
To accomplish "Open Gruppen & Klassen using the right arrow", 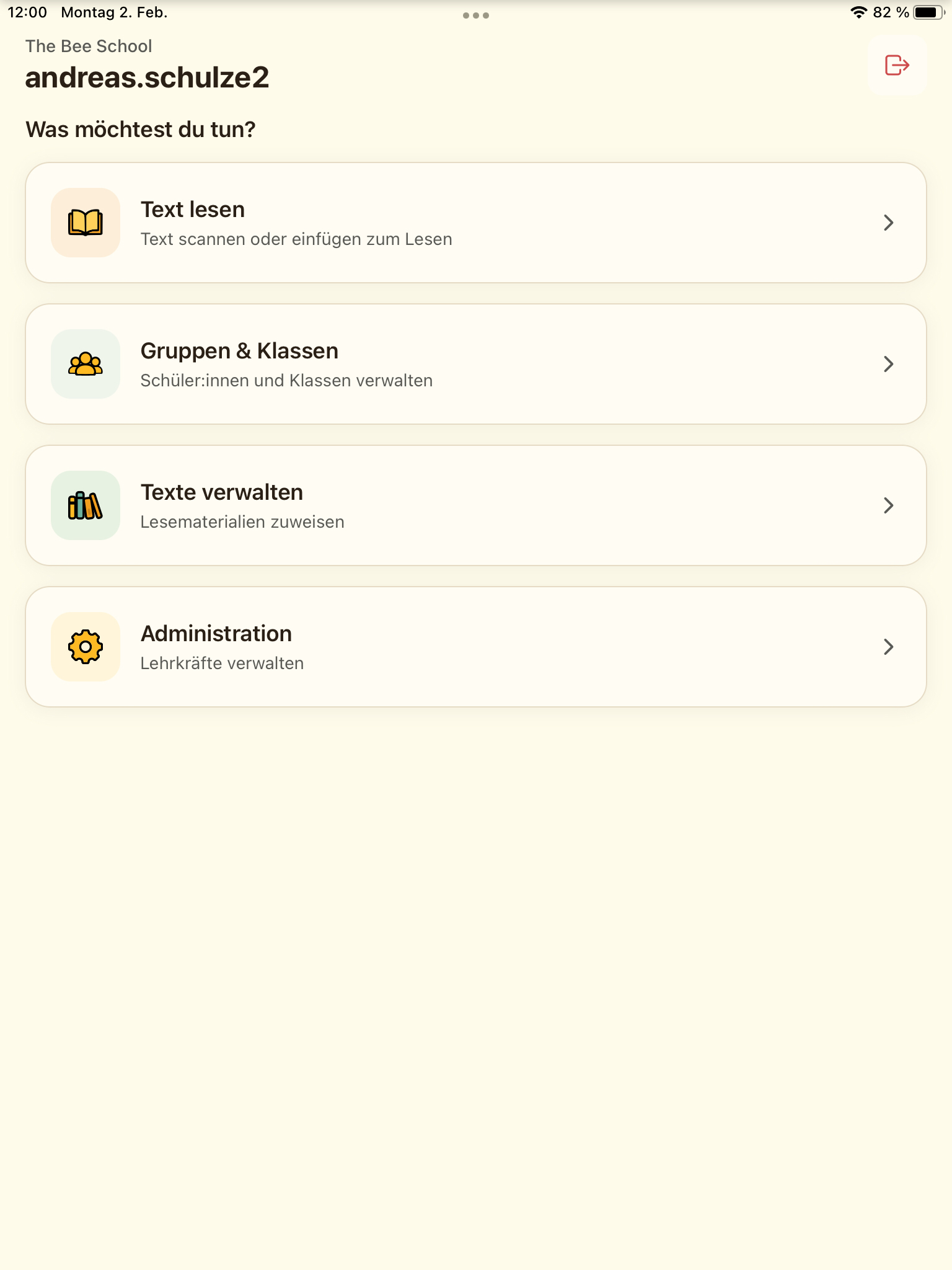I will click(889, 365).
